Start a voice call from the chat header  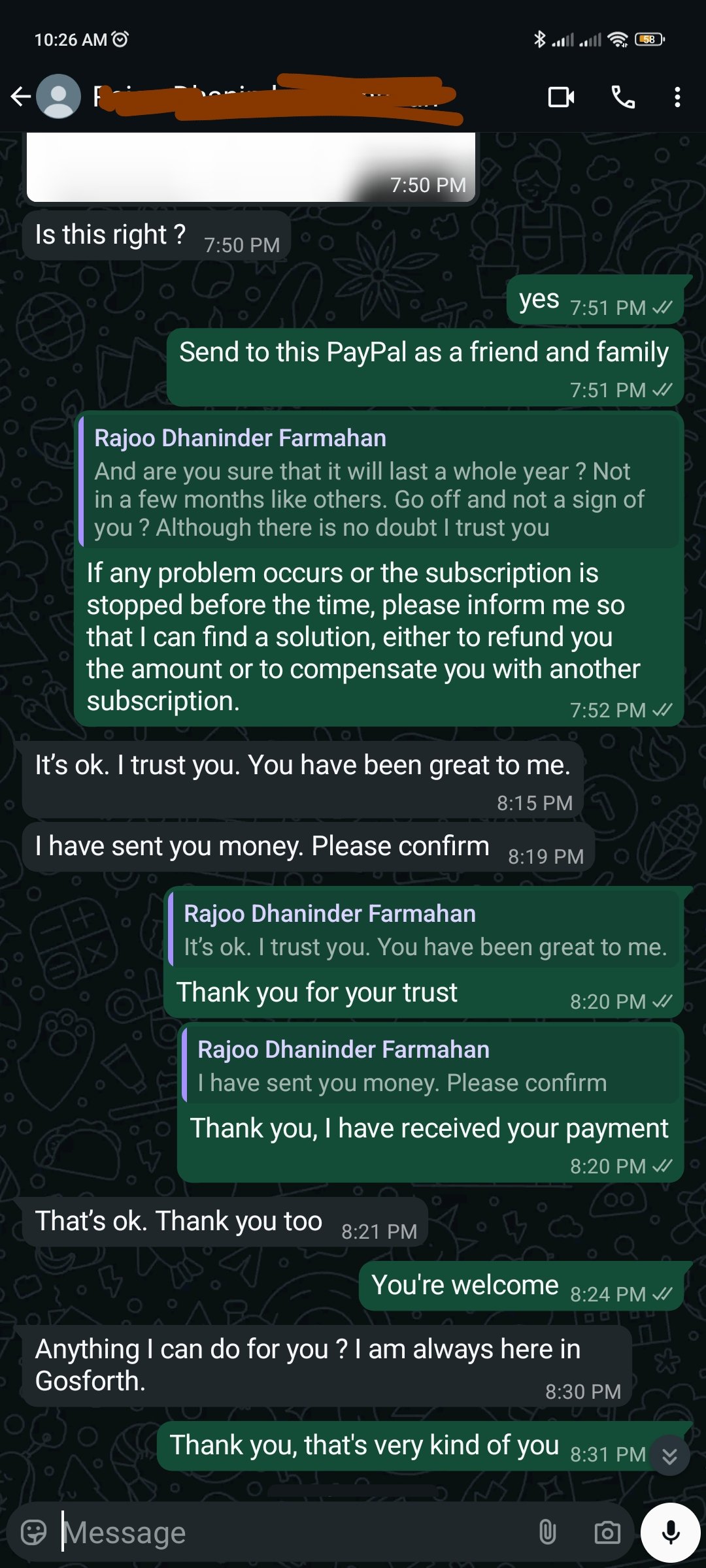pos(622,97)
